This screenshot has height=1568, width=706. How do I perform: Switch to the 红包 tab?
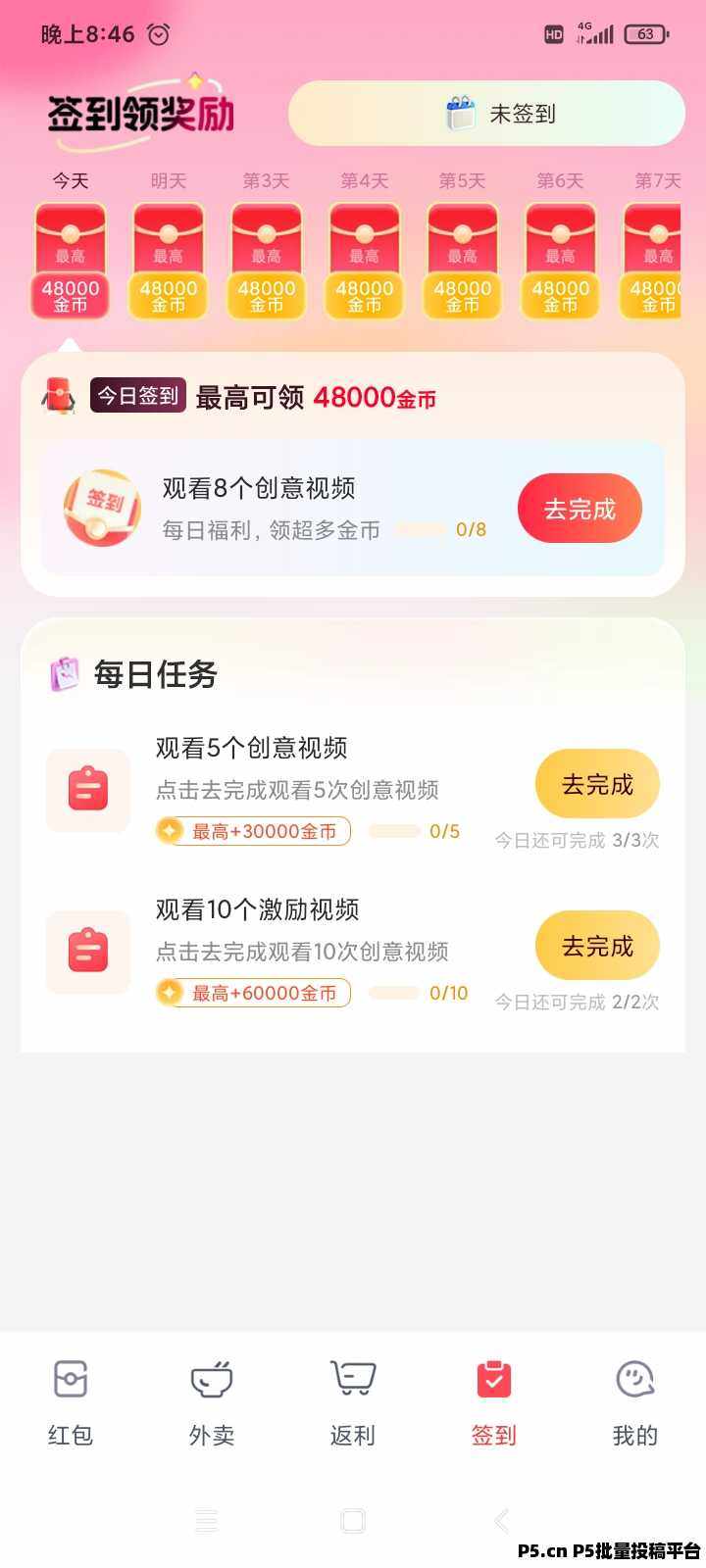click(71, 1402)
